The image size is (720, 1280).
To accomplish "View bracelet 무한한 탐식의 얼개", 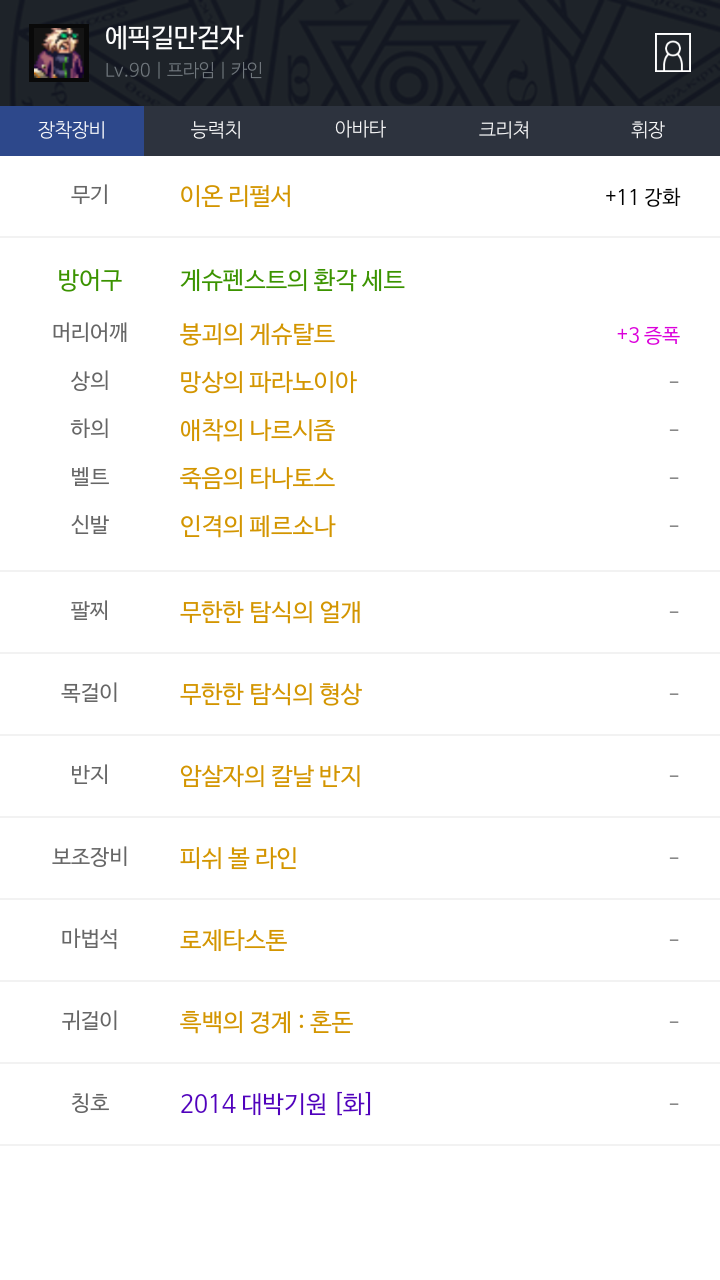I will [x=270, y=612].
